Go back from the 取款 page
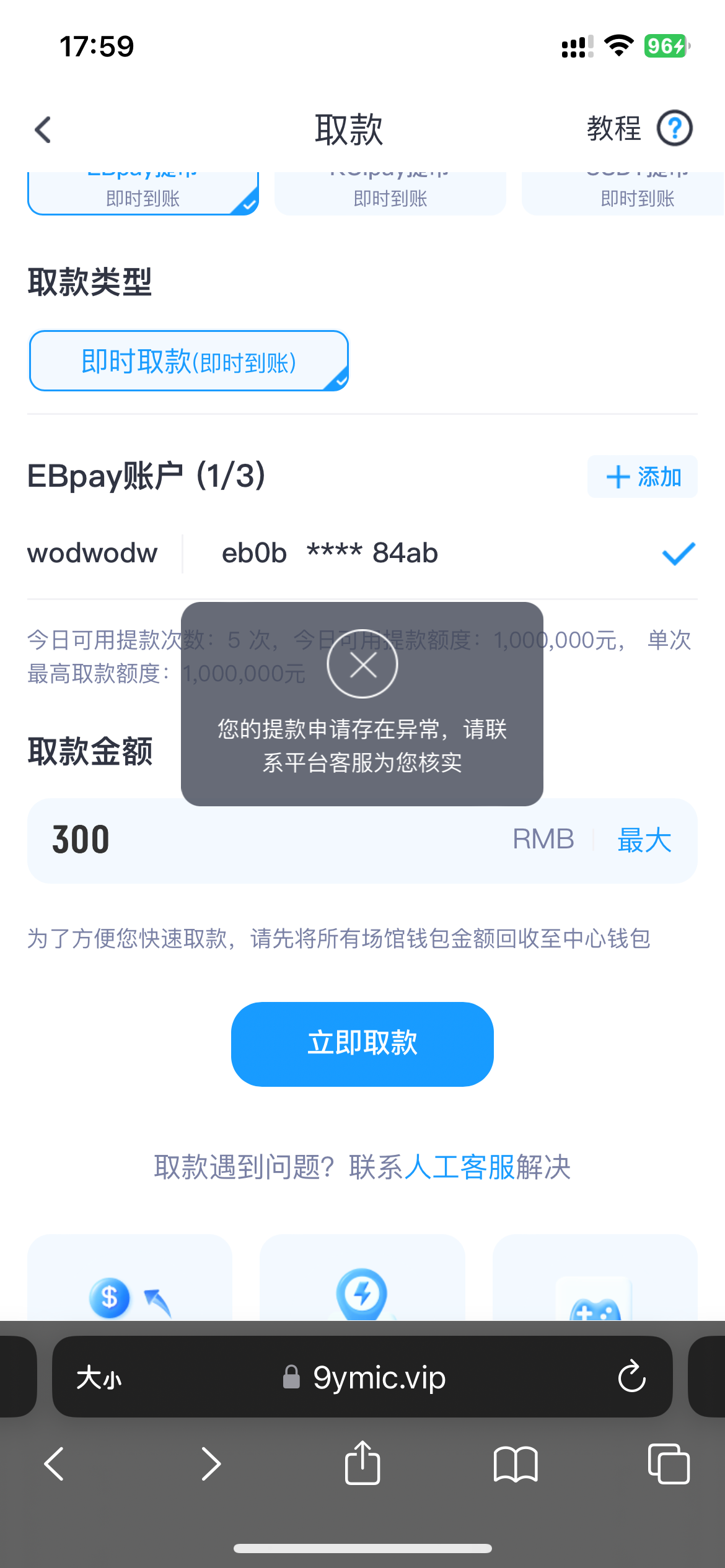 click(x=43, y=130)
